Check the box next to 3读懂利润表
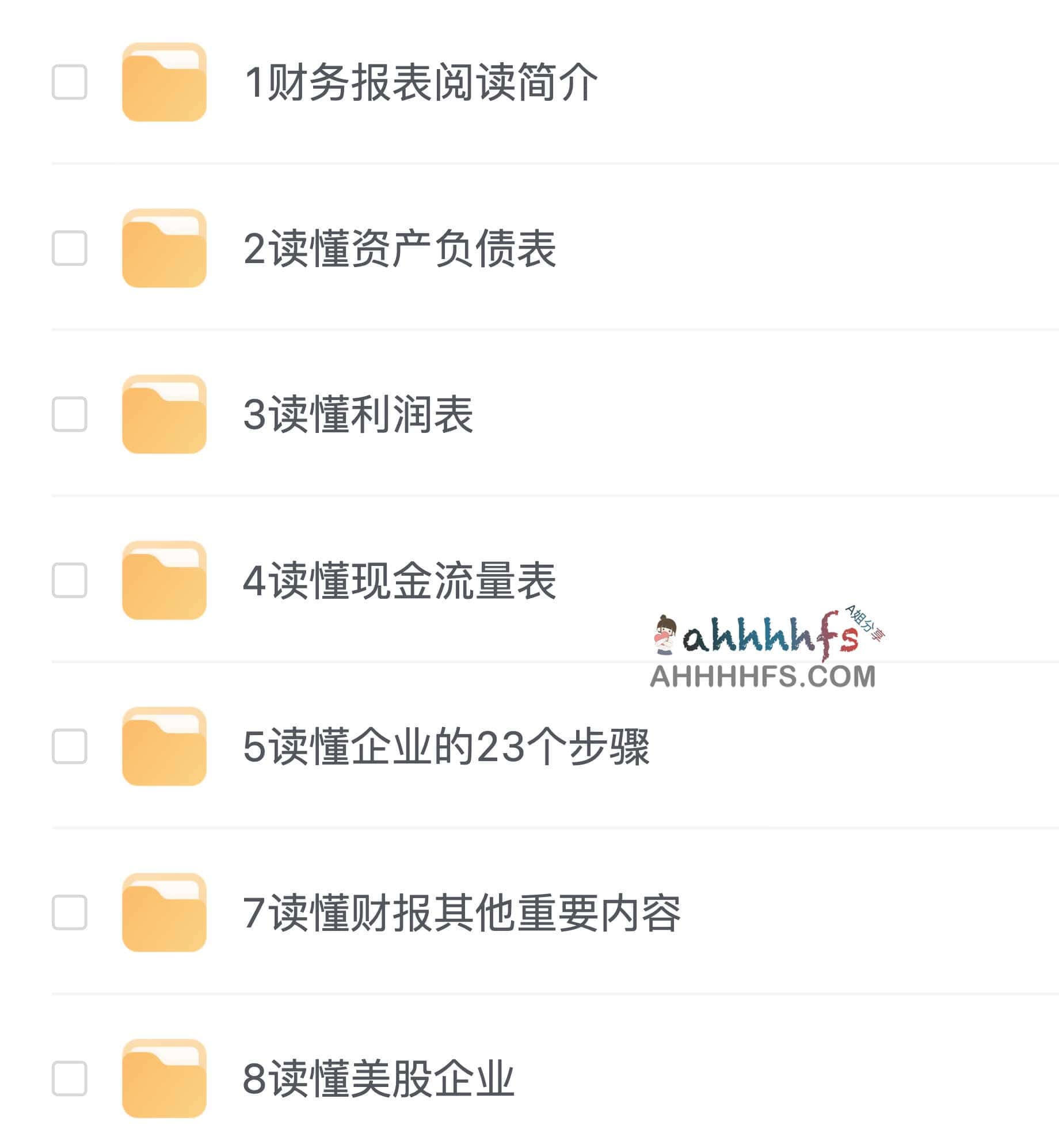Image resolution: width=1059 pixels, height=1148 pixels. 70,414
